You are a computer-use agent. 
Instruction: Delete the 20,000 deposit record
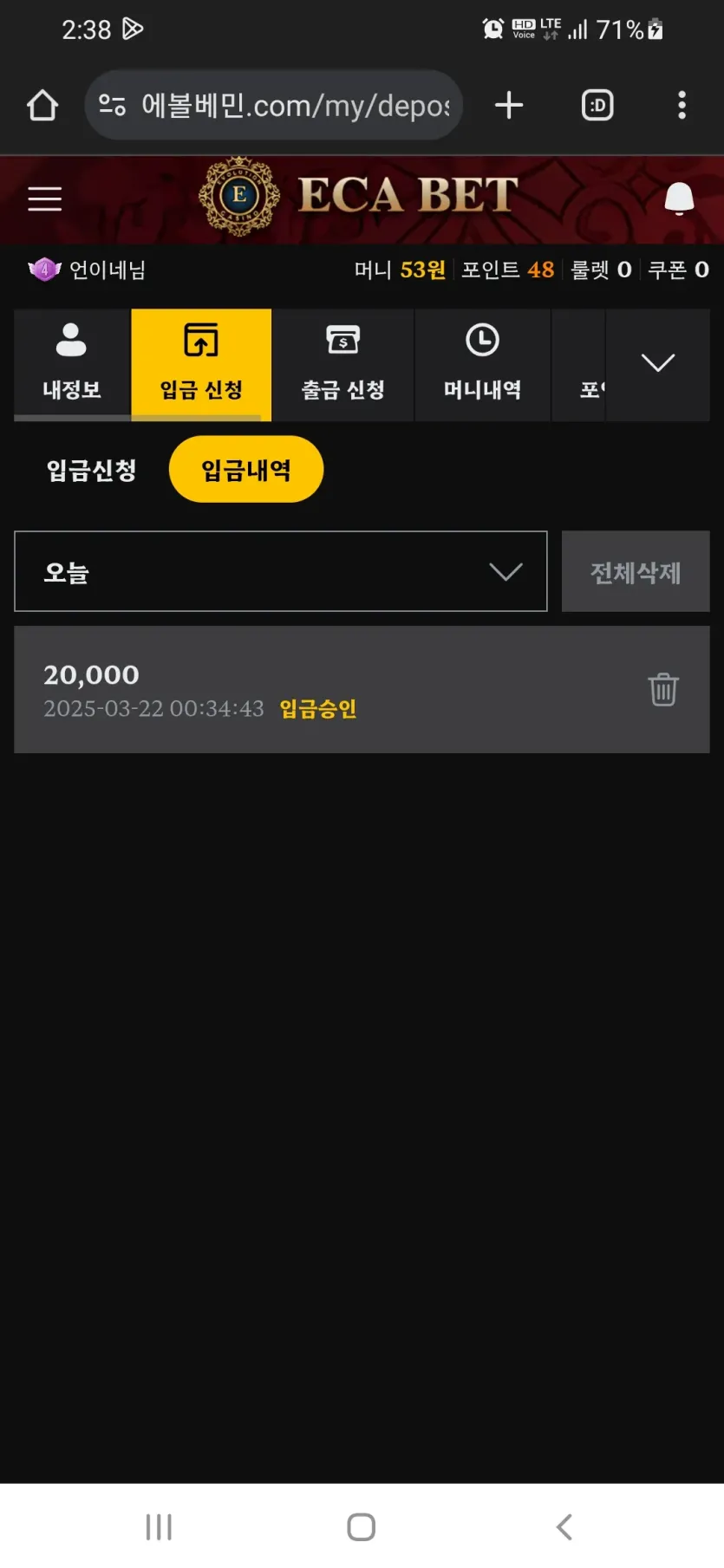coord(663,690)
